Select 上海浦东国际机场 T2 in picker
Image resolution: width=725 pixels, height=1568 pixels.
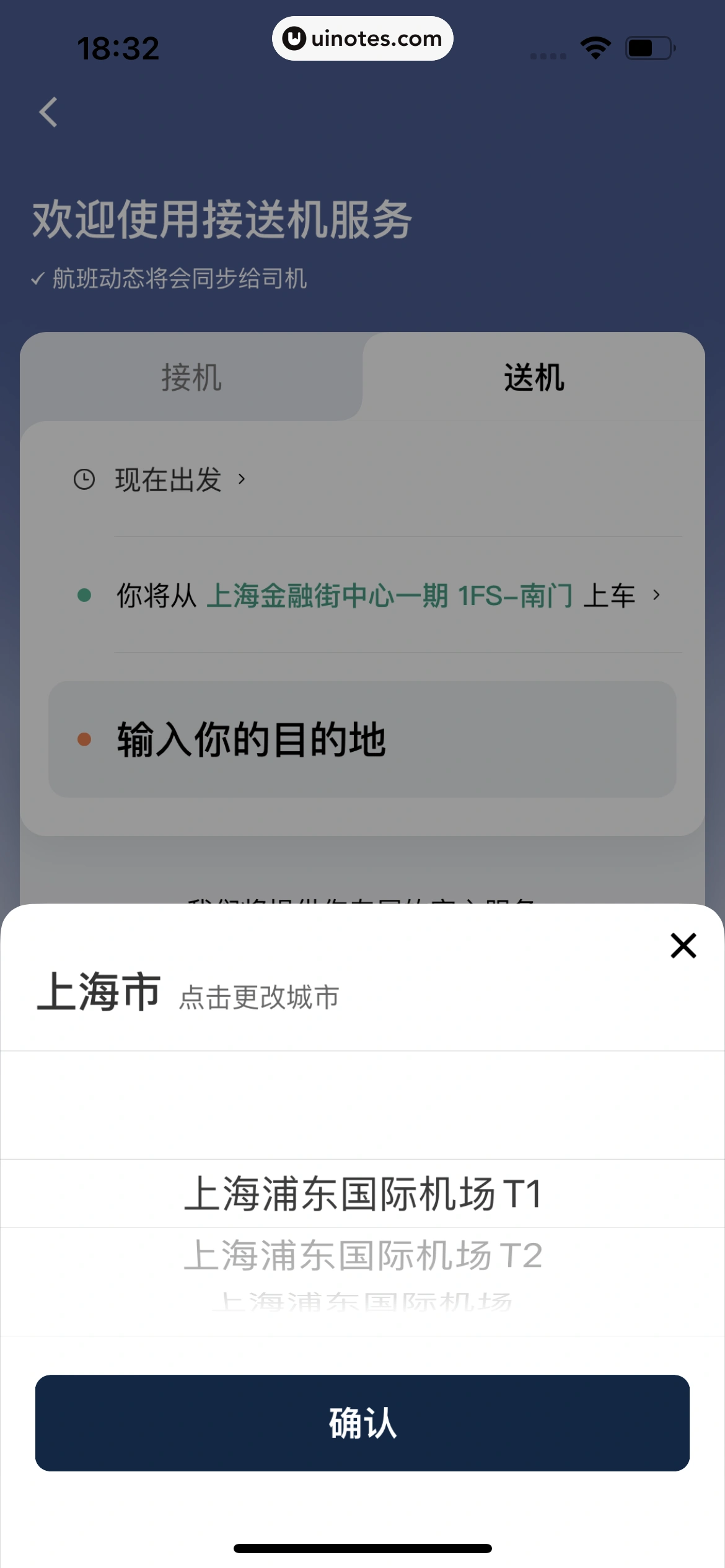point(362,1256)
